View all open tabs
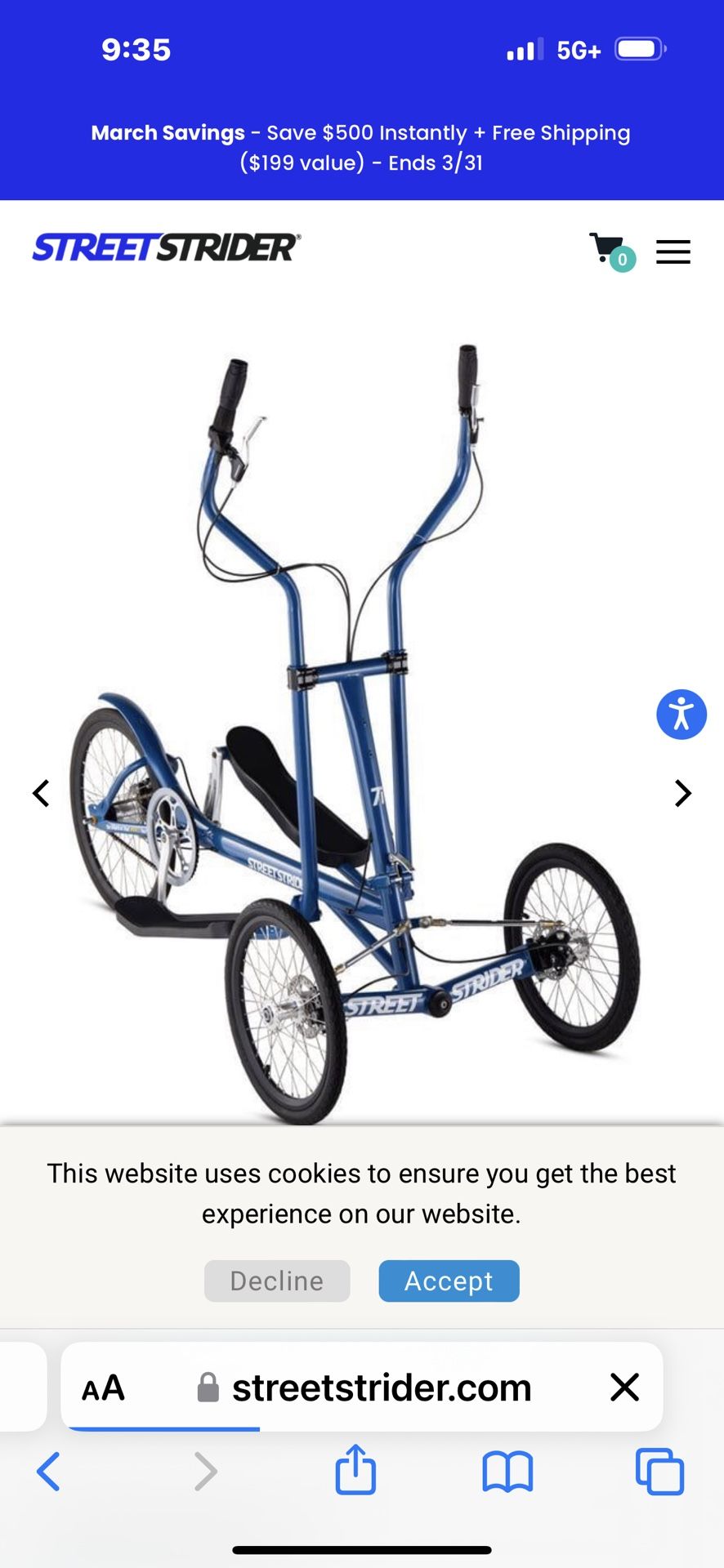The height and width of the screenshot is (1568, 724). pyautogui.click(x=659, y=1472)
